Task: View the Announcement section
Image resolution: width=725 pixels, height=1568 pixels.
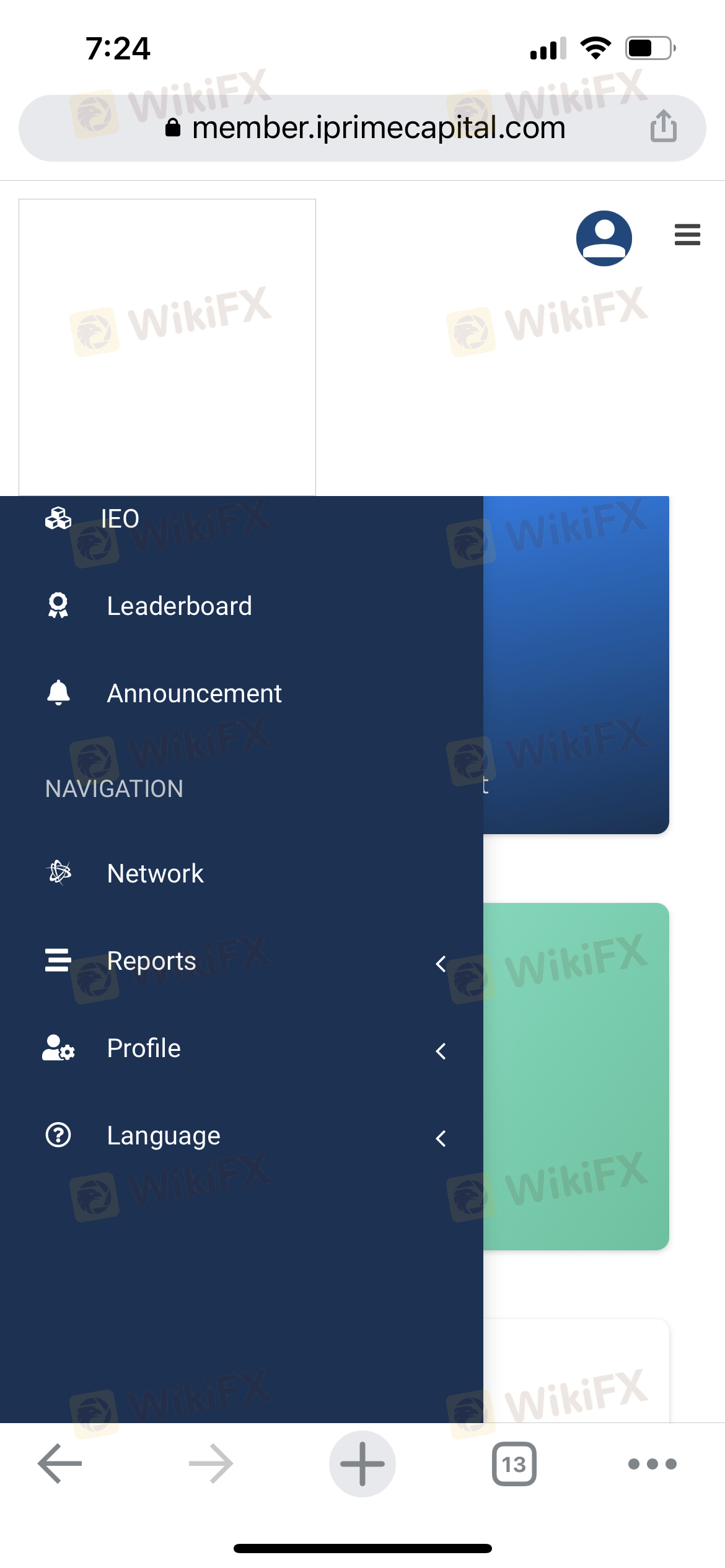Action: (194, 694)
